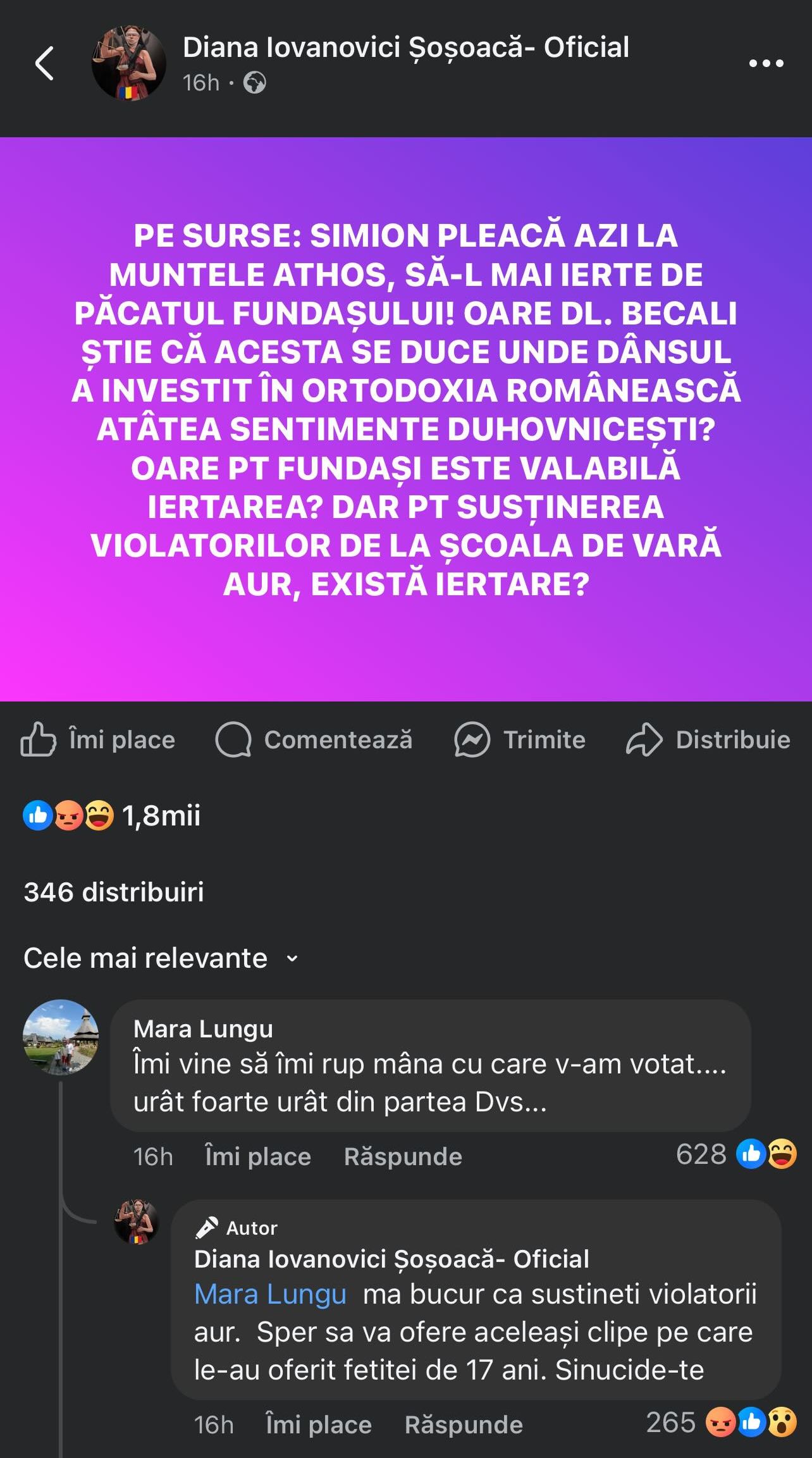Open Mara Lungu's profile picture
Image resolution: width=812 pixels, height=1458 pixels.
tap(61, 1037)
